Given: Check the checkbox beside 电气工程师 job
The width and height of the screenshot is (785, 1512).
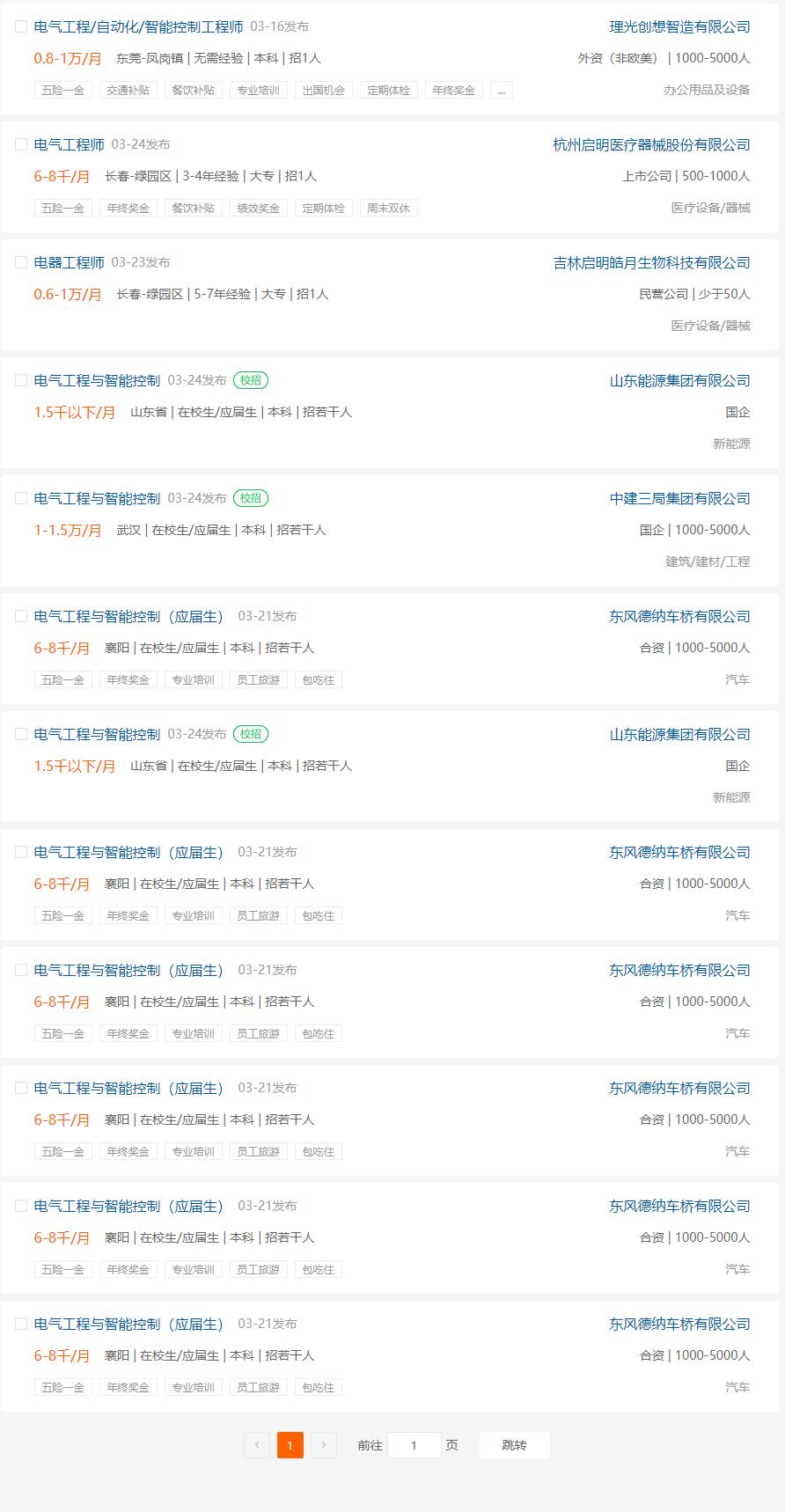Looking at the screenshot, I should 19,144.
